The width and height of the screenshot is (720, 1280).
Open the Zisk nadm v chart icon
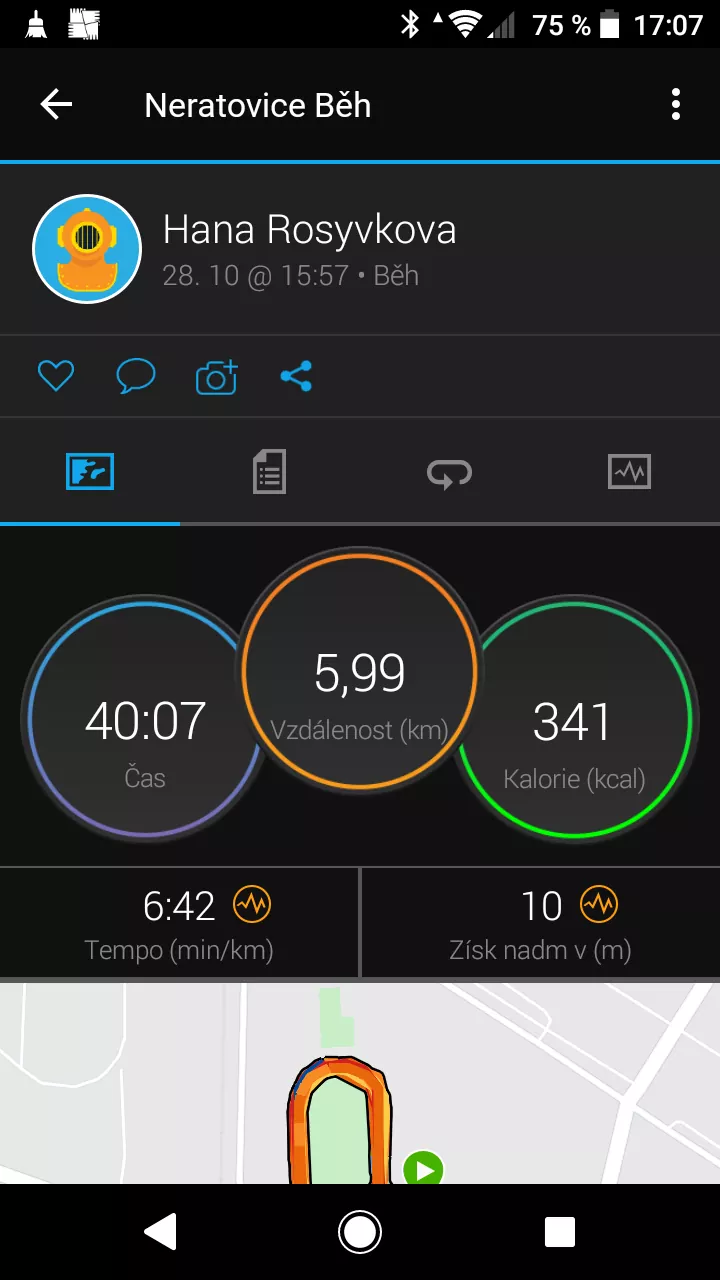tap(599, 905)
